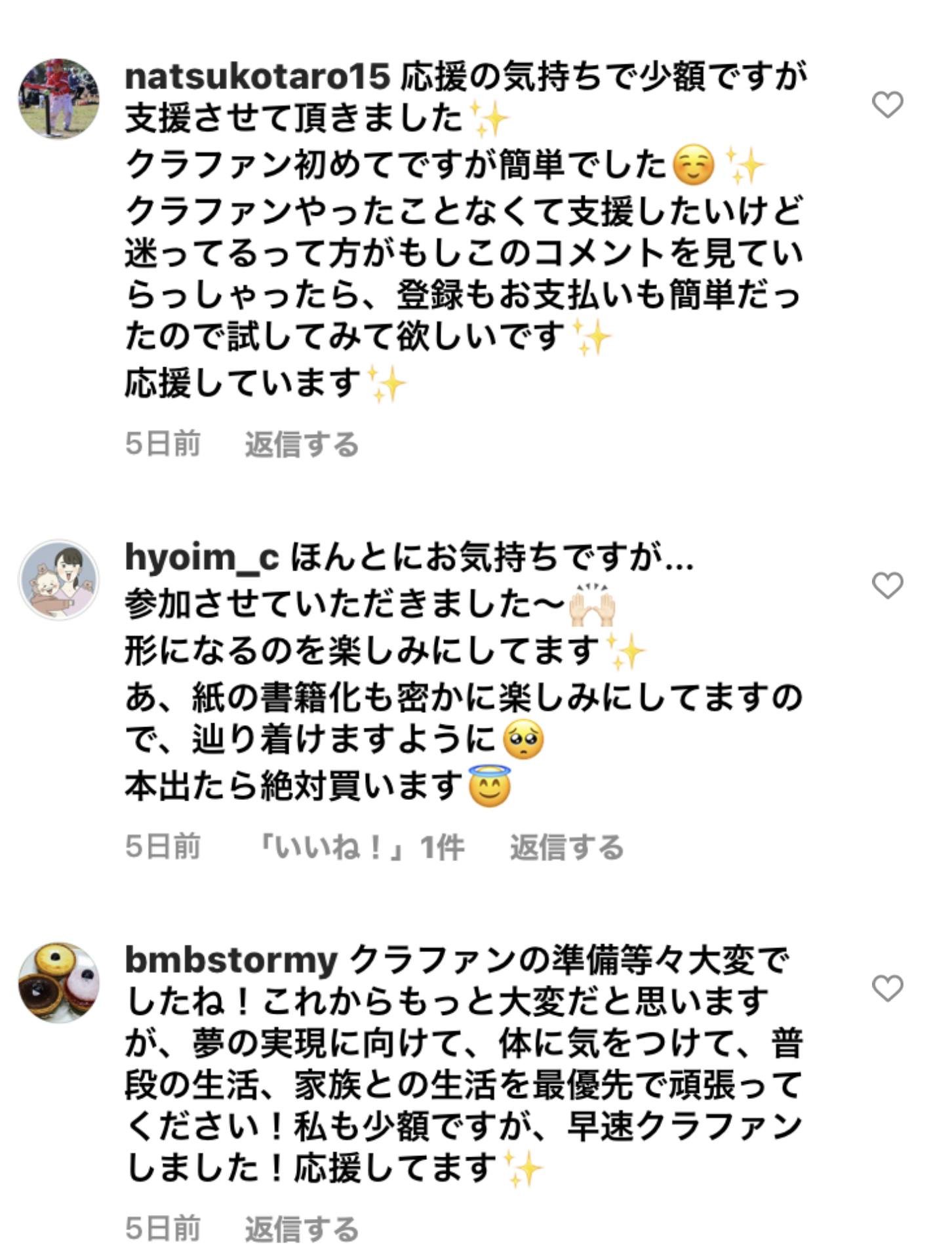The image size is (952, 1255).
Task: Like bmbstormy's comment
Action: [888, 988]
